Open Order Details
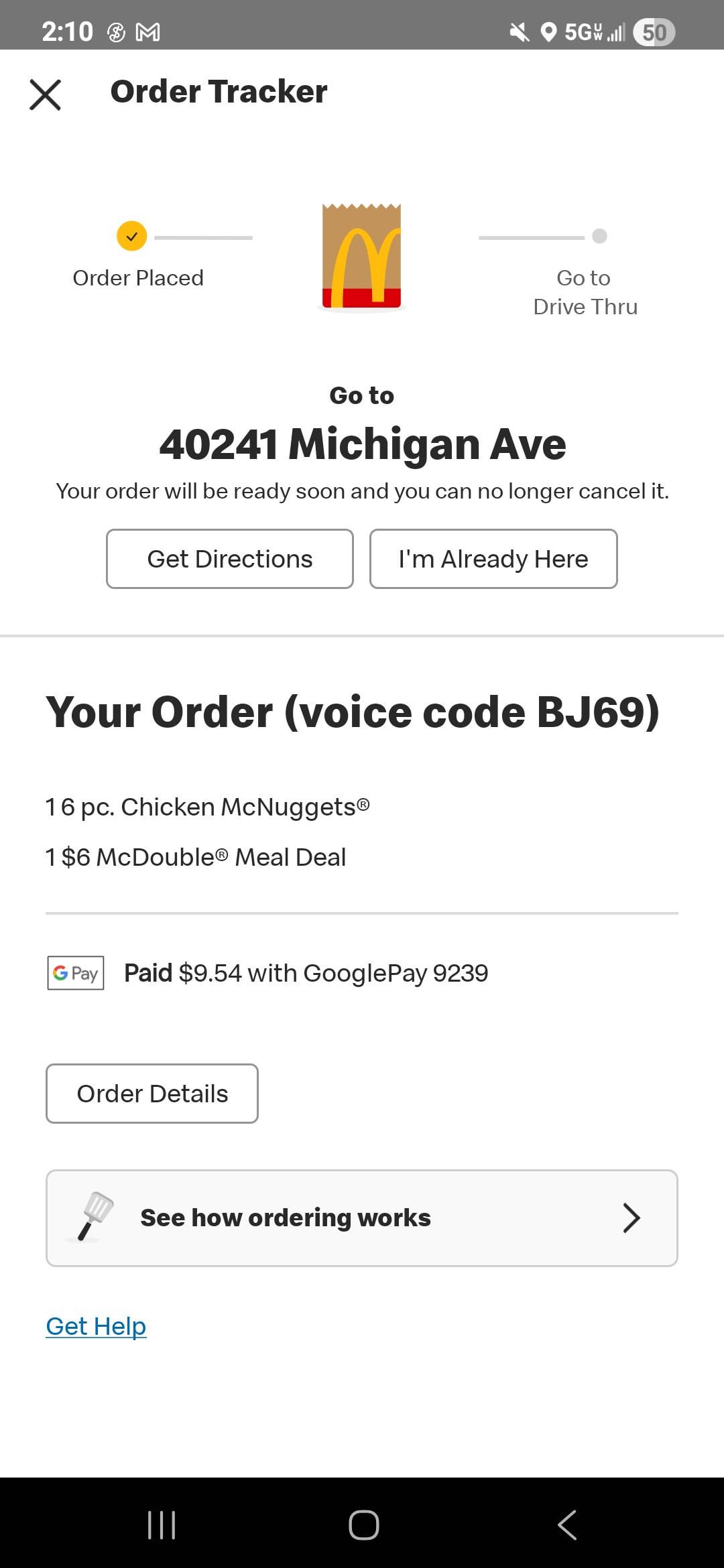The width and height of the screenshot is (724, 1568). (152, 1094)
